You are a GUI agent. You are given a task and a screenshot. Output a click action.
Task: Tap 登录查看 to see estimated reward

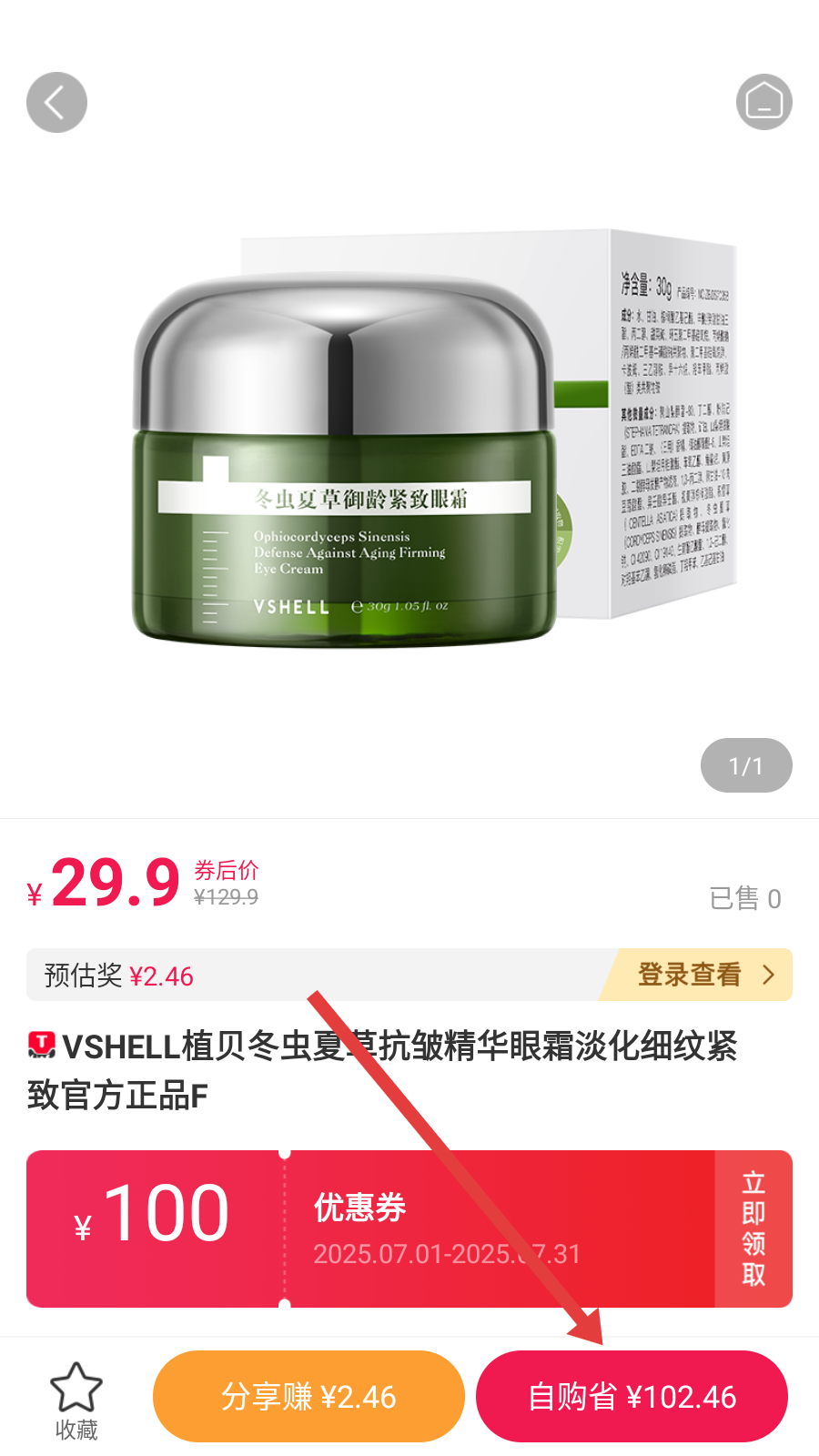pyautogui.click(x=699, y=975)
